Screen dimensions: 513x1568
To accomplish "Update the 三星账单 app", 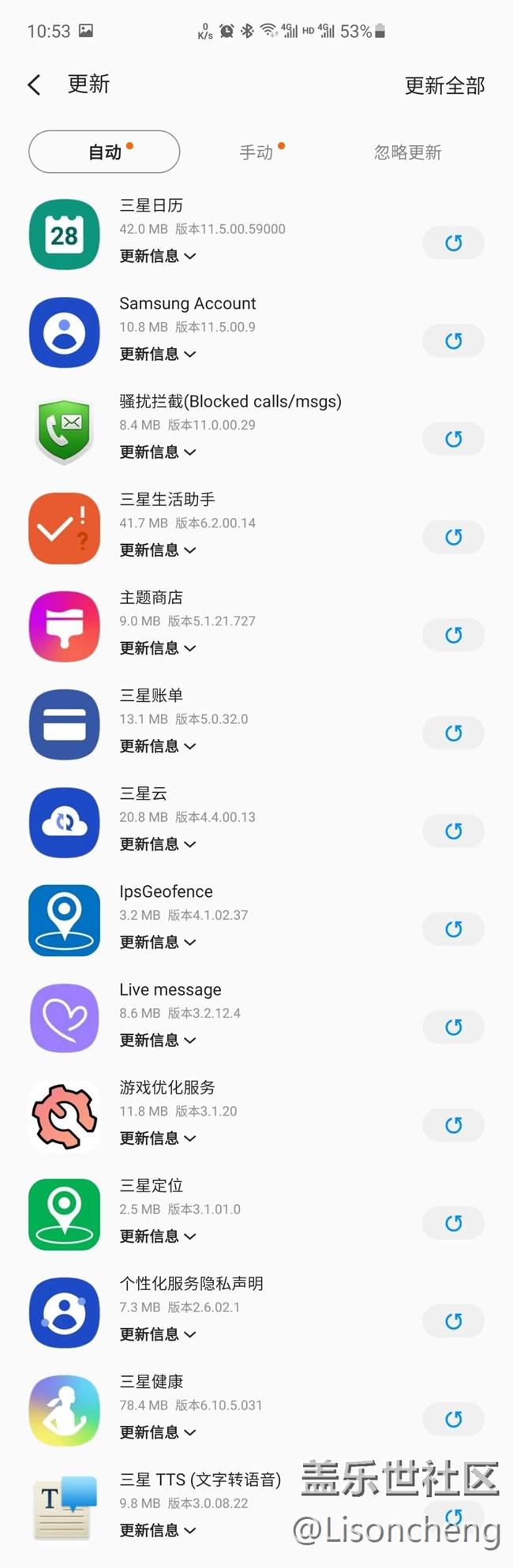I will 453,733.
